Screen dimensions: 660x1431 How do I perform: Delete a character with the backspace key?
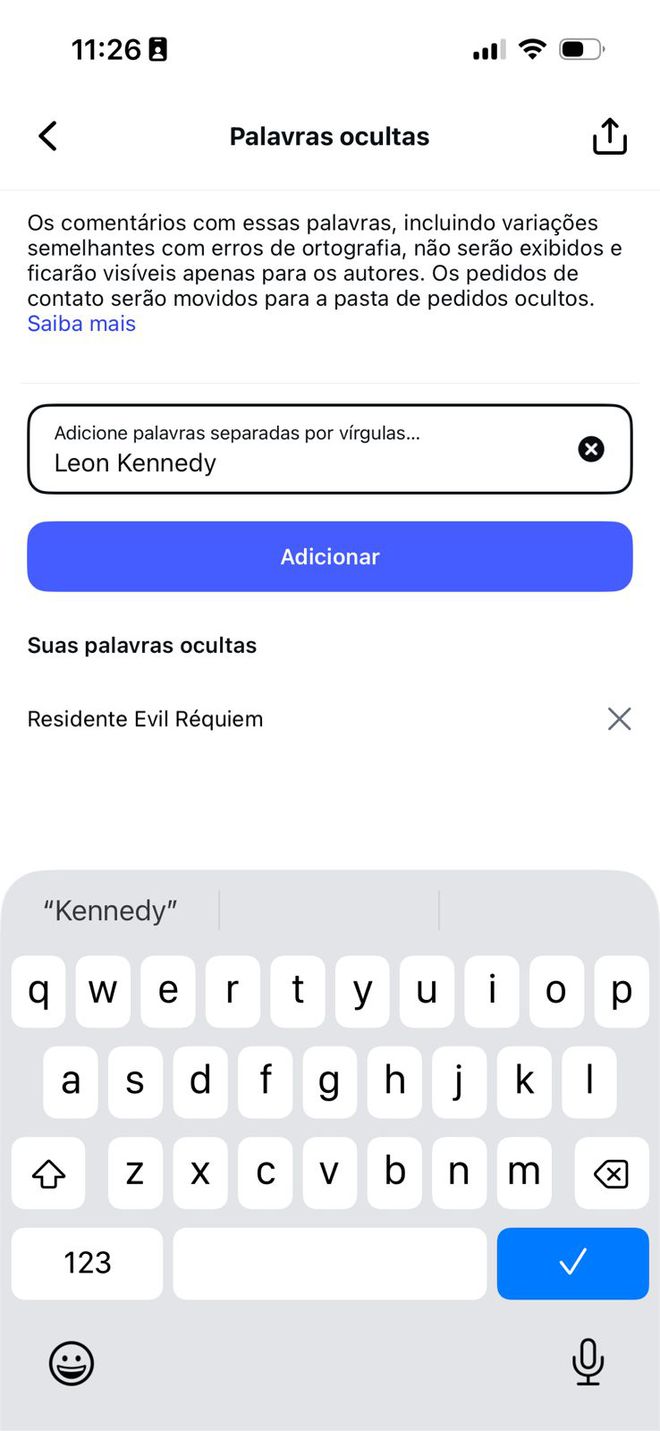click(x=611, y=1174)
